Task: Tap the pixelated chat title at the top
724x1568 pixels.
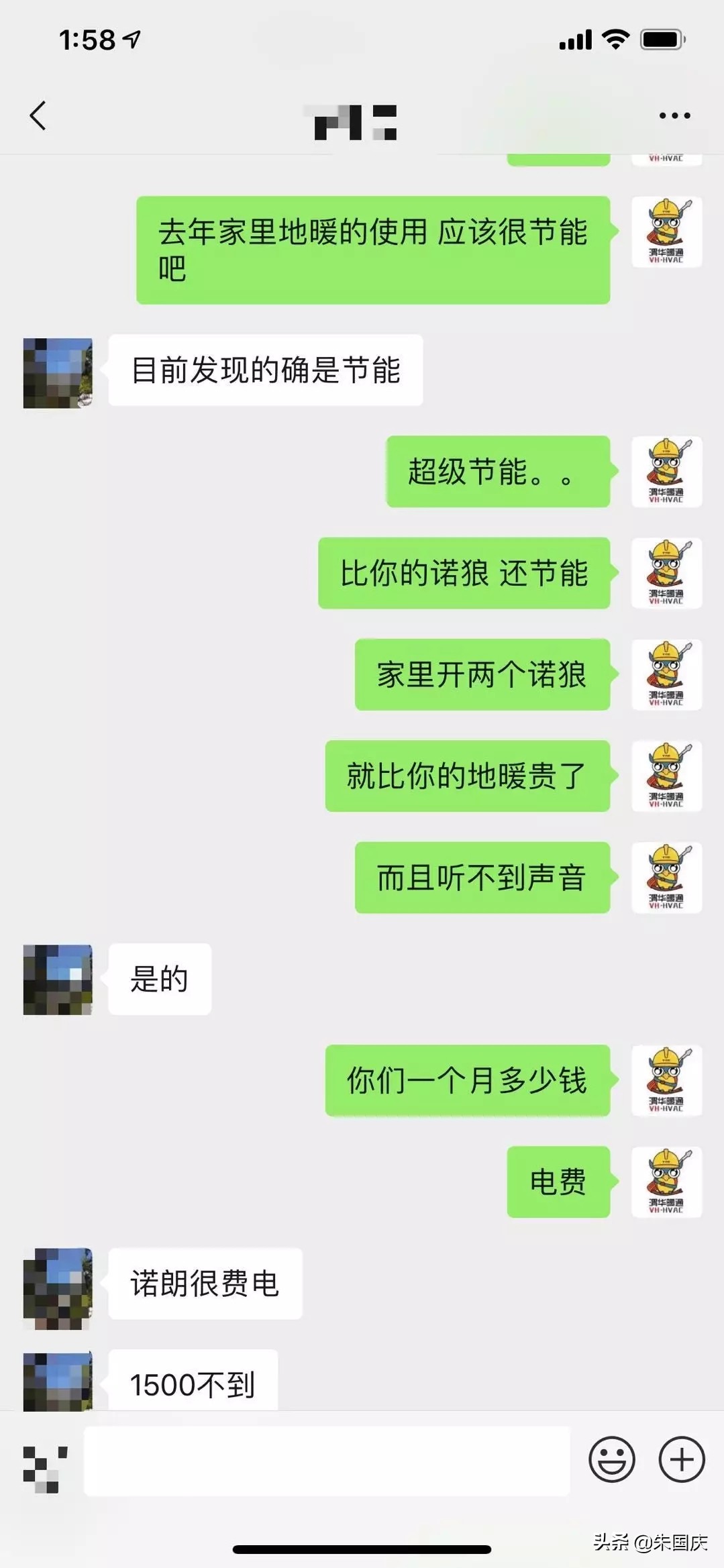Action: coord(352,121)
